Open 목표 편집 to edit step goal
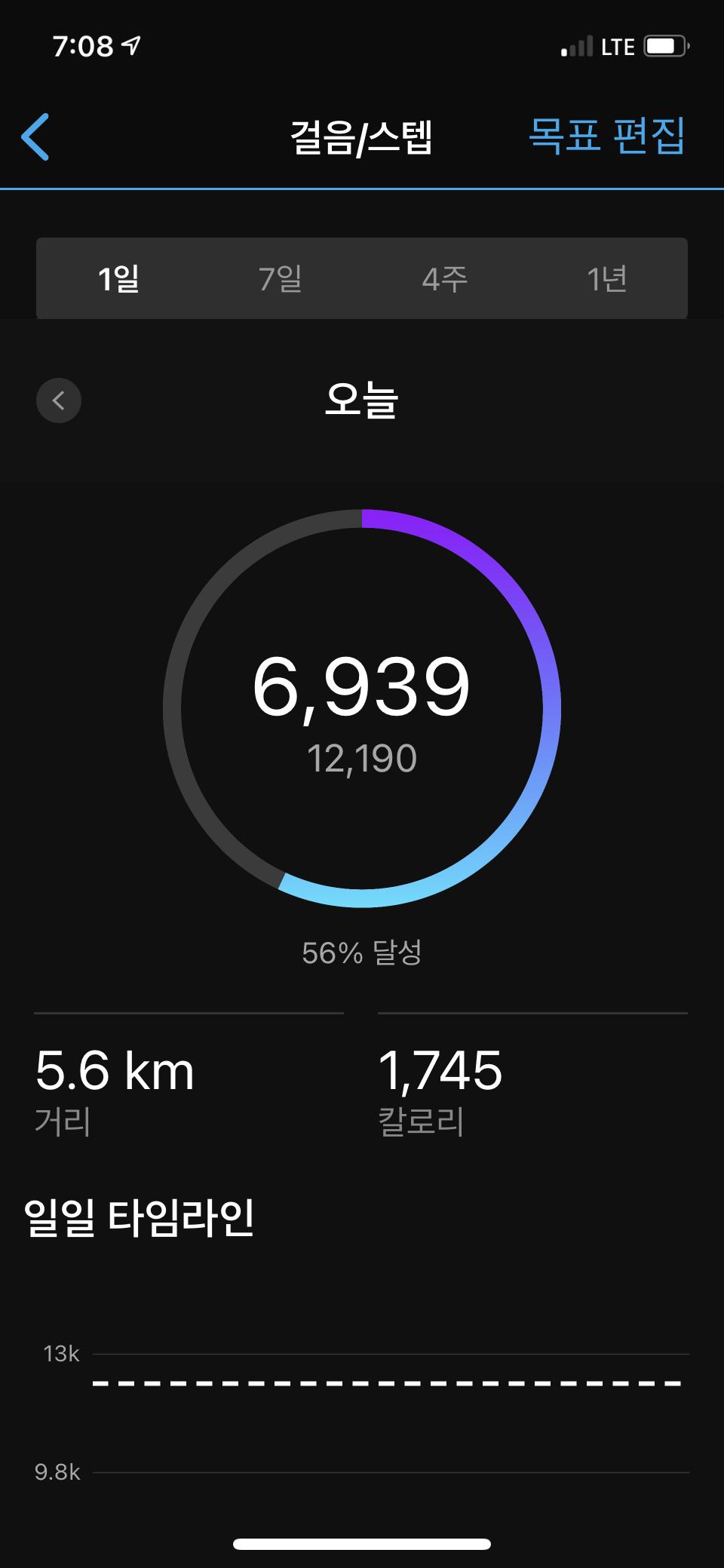 [x=606, y=136]
